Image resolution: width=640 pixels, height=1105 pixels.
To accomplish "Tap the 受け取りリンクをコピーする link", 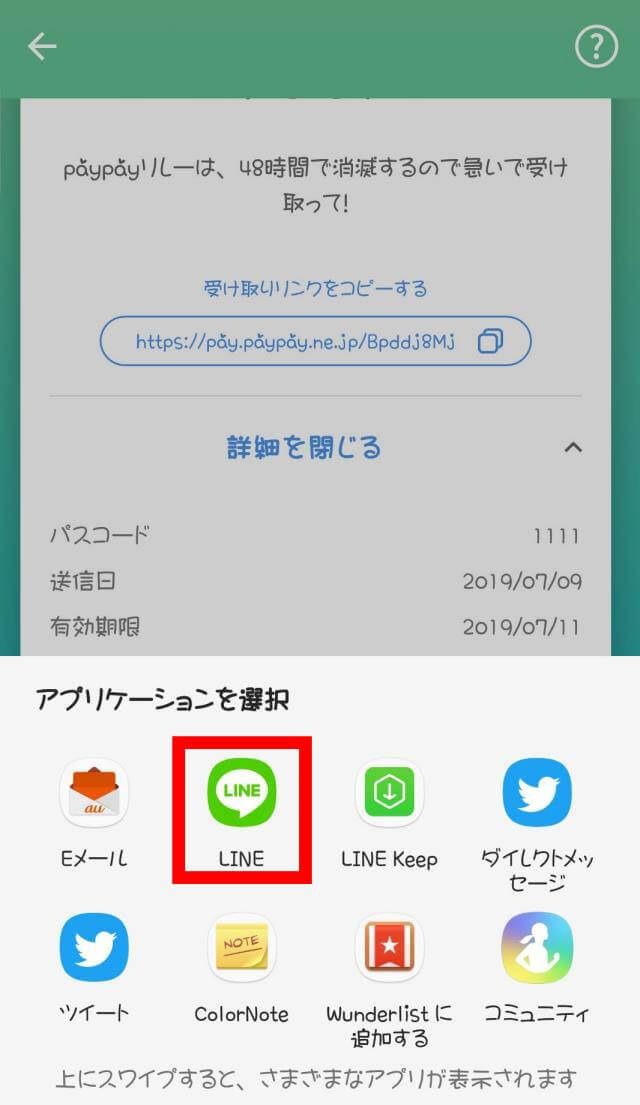I will (x=315, y=289).
